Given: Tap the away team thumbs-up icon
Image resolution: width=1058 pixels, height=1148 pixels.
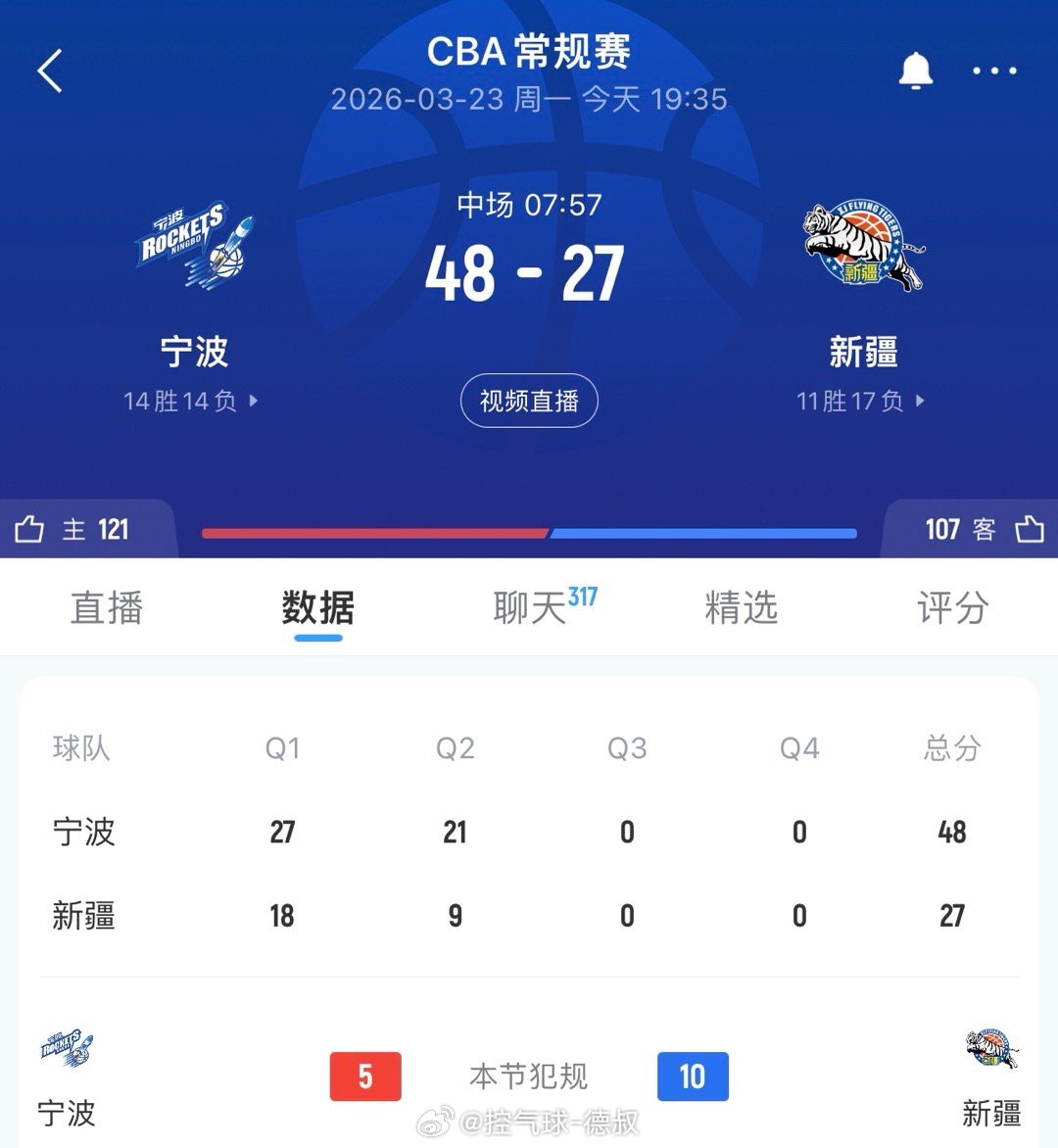Looking at the screenshot, I should [1029, 530].
